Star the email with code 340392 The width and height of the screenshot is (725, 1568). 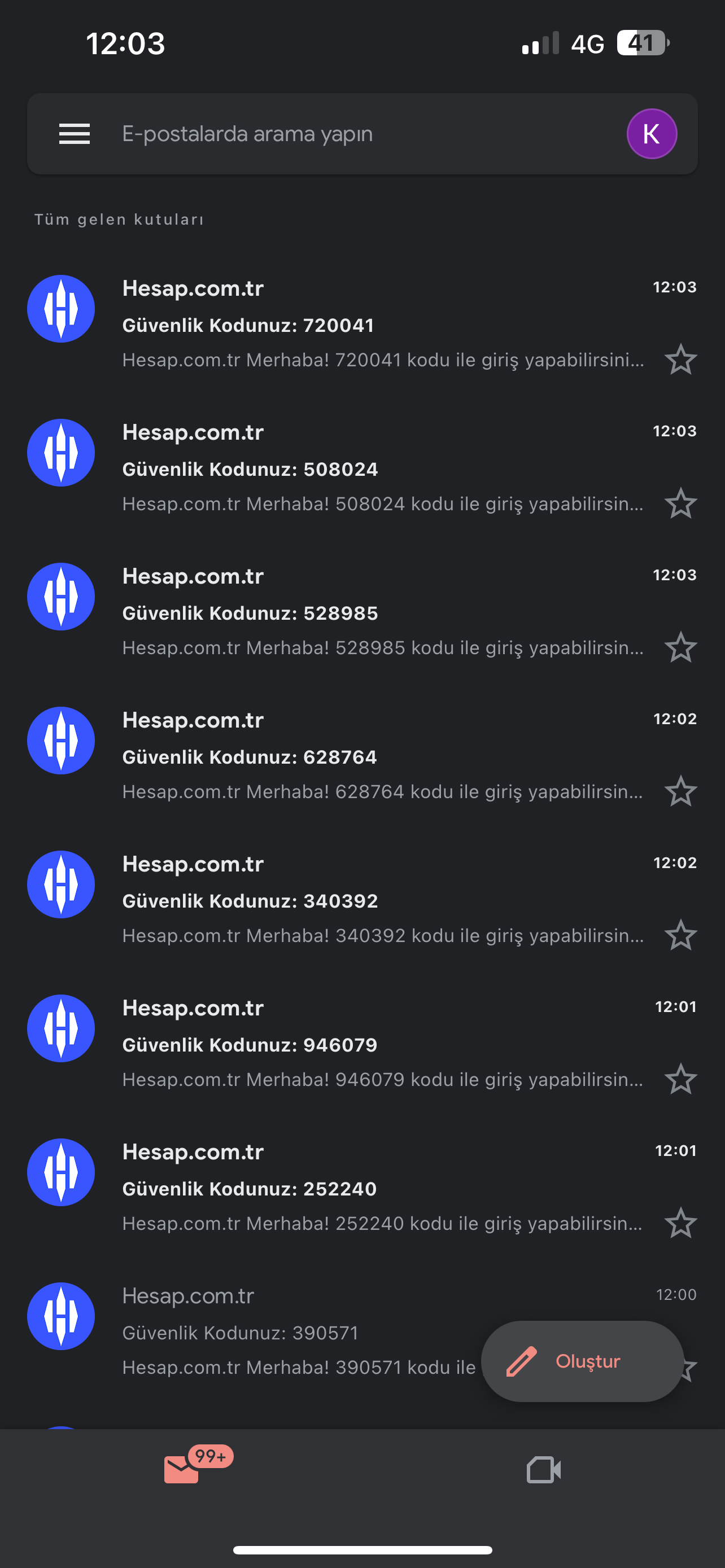(680, 935)
